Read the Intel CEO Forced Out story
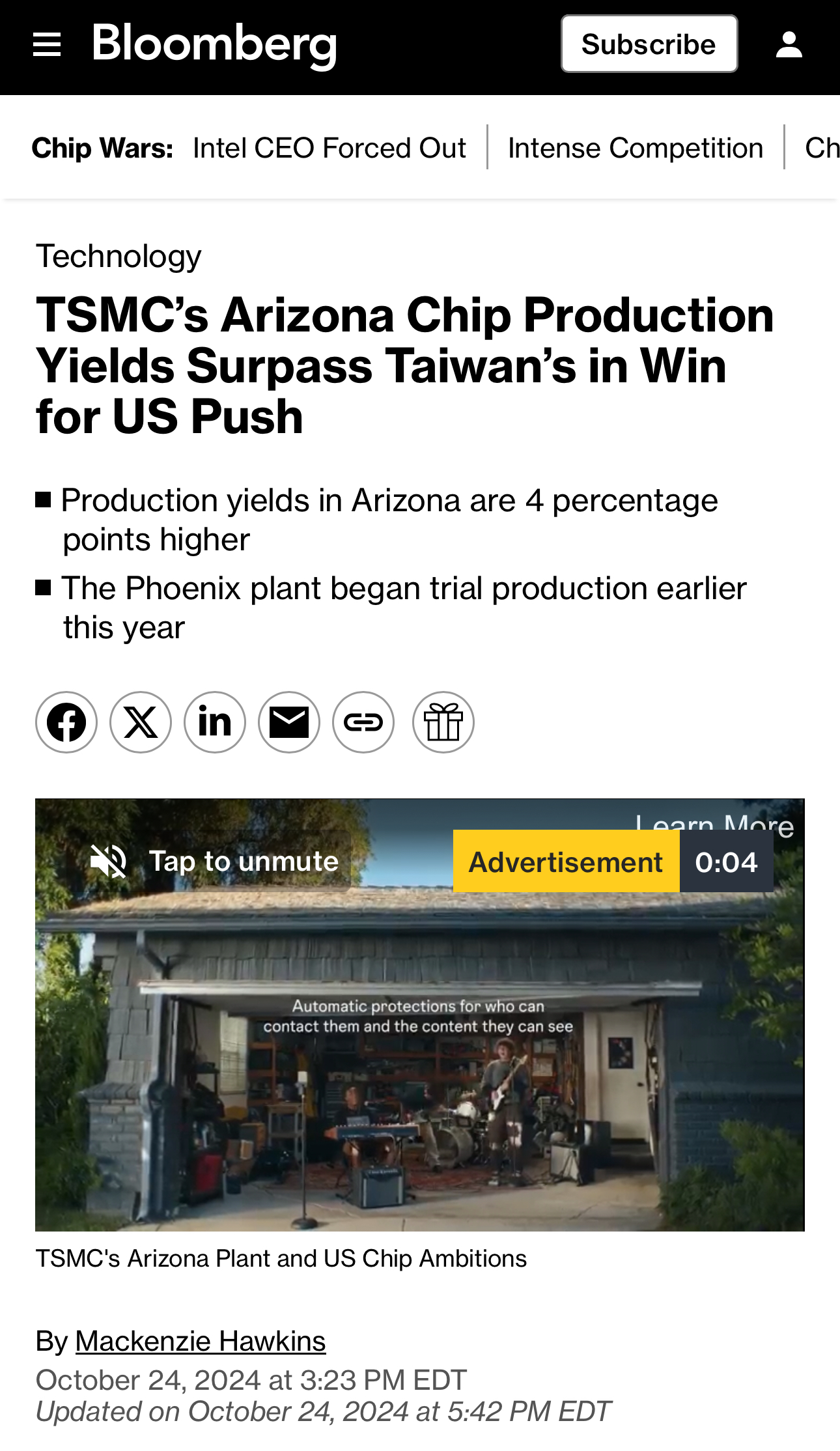The image size is (840, 1451). coord(329,148)
